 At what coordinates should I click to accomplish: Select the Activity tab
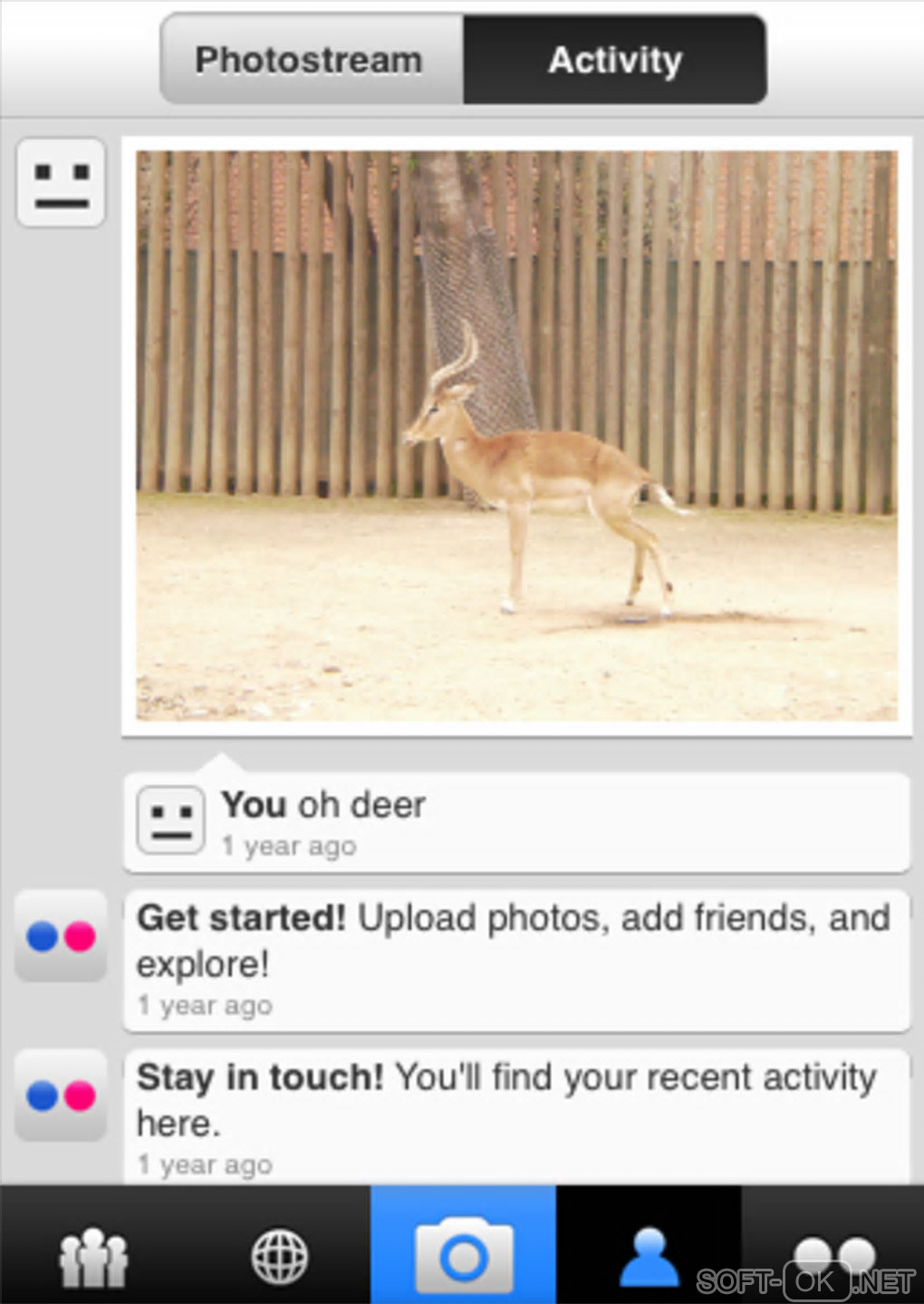click(614, 60)
